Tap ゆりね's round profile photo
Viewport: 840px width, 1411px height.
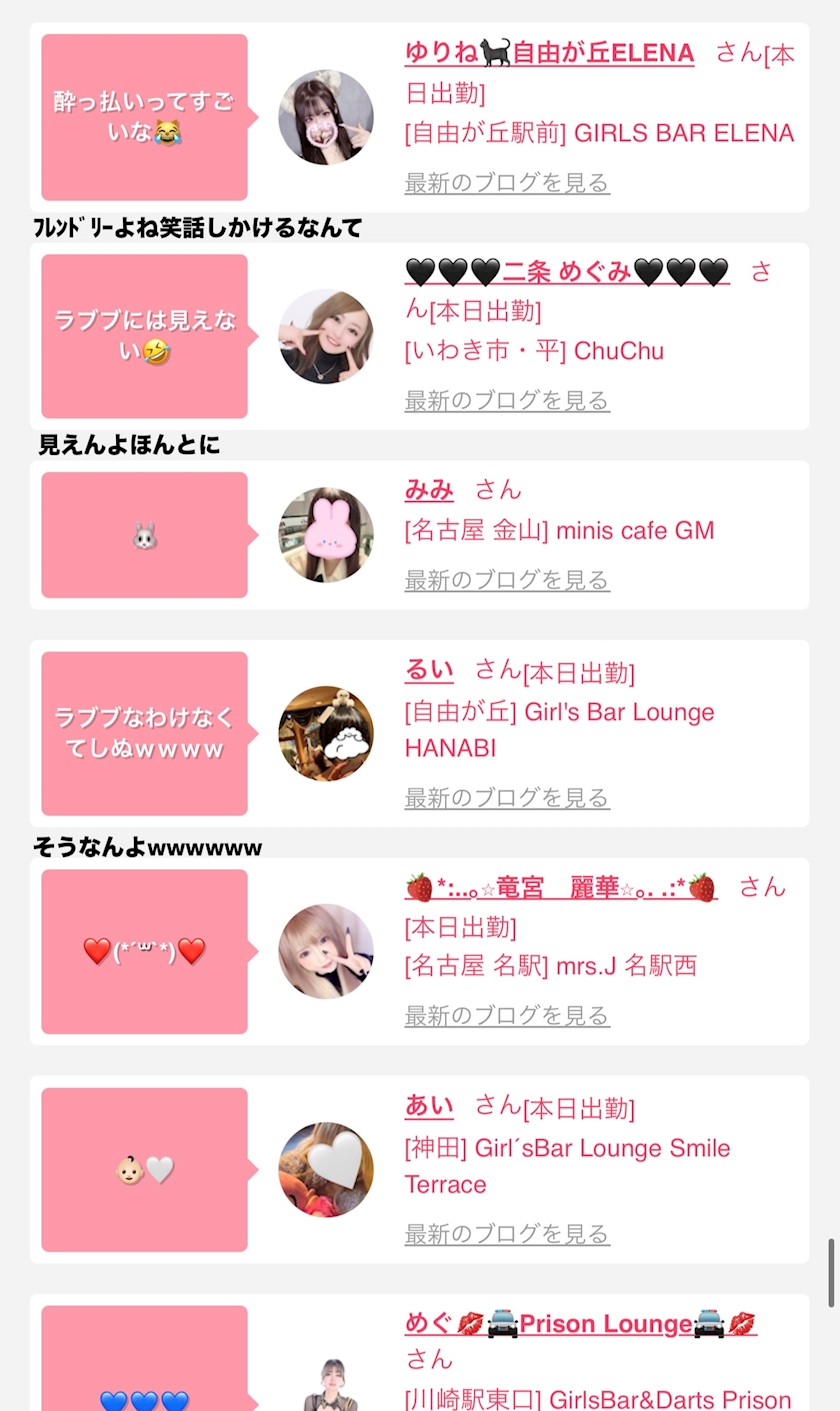pos(326,117)
